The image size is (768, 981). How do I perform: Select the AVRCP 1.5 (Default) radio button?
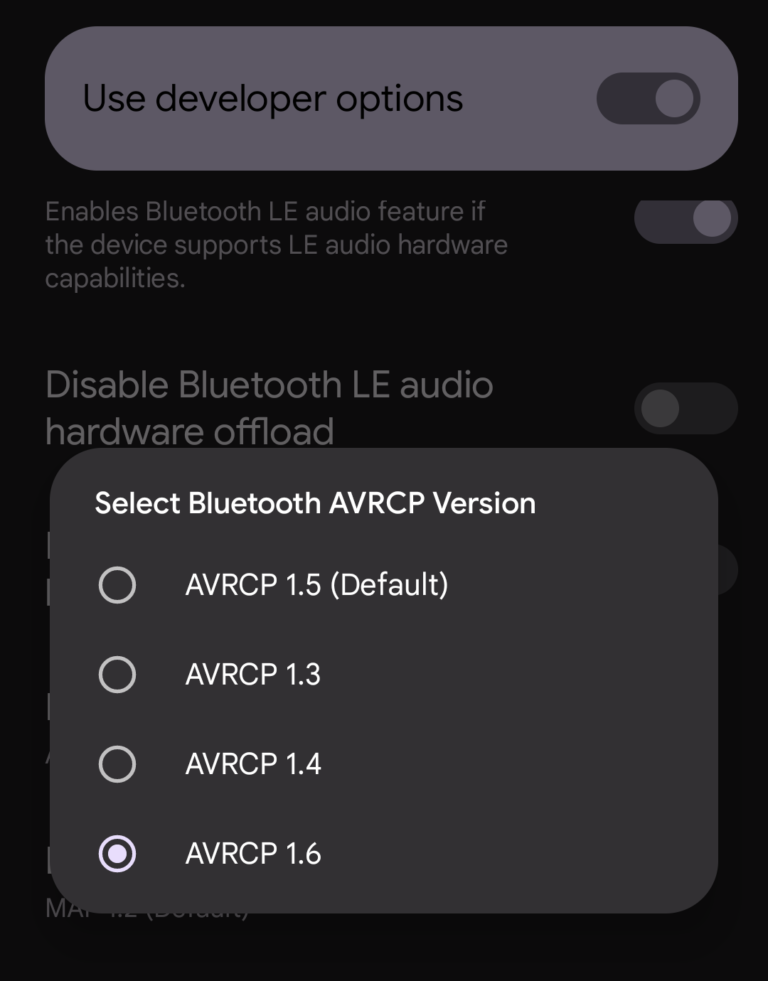(x=117, y=585)
